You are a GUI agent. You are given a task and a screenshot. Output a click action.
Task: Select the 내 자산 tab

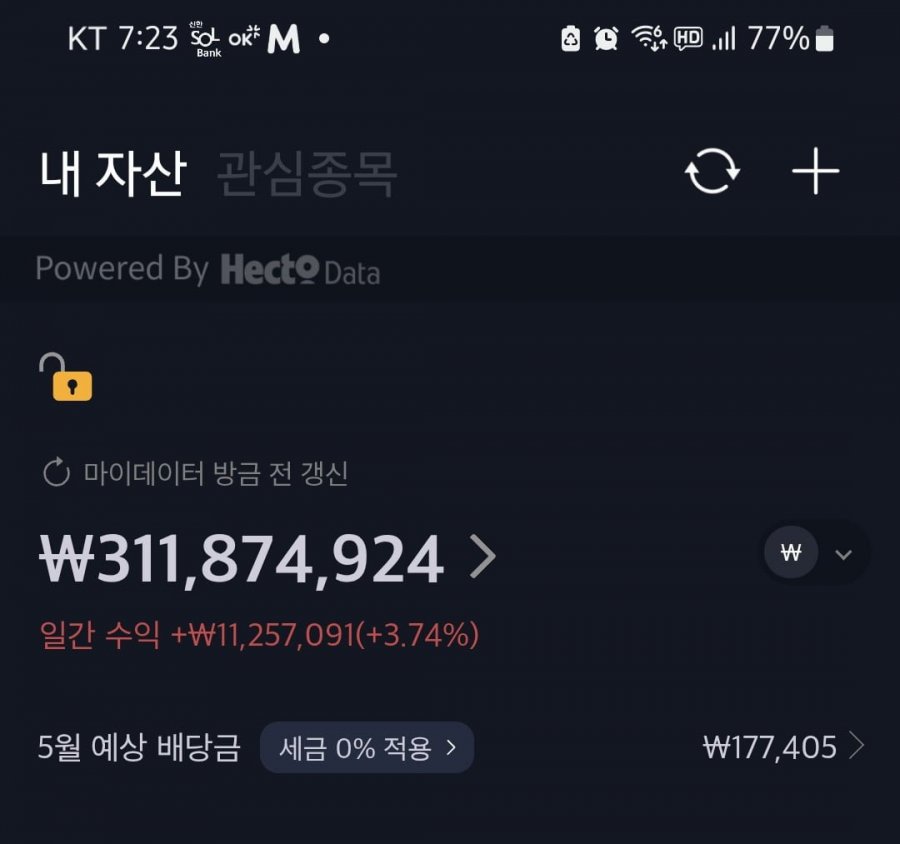[x=112, y=174]
